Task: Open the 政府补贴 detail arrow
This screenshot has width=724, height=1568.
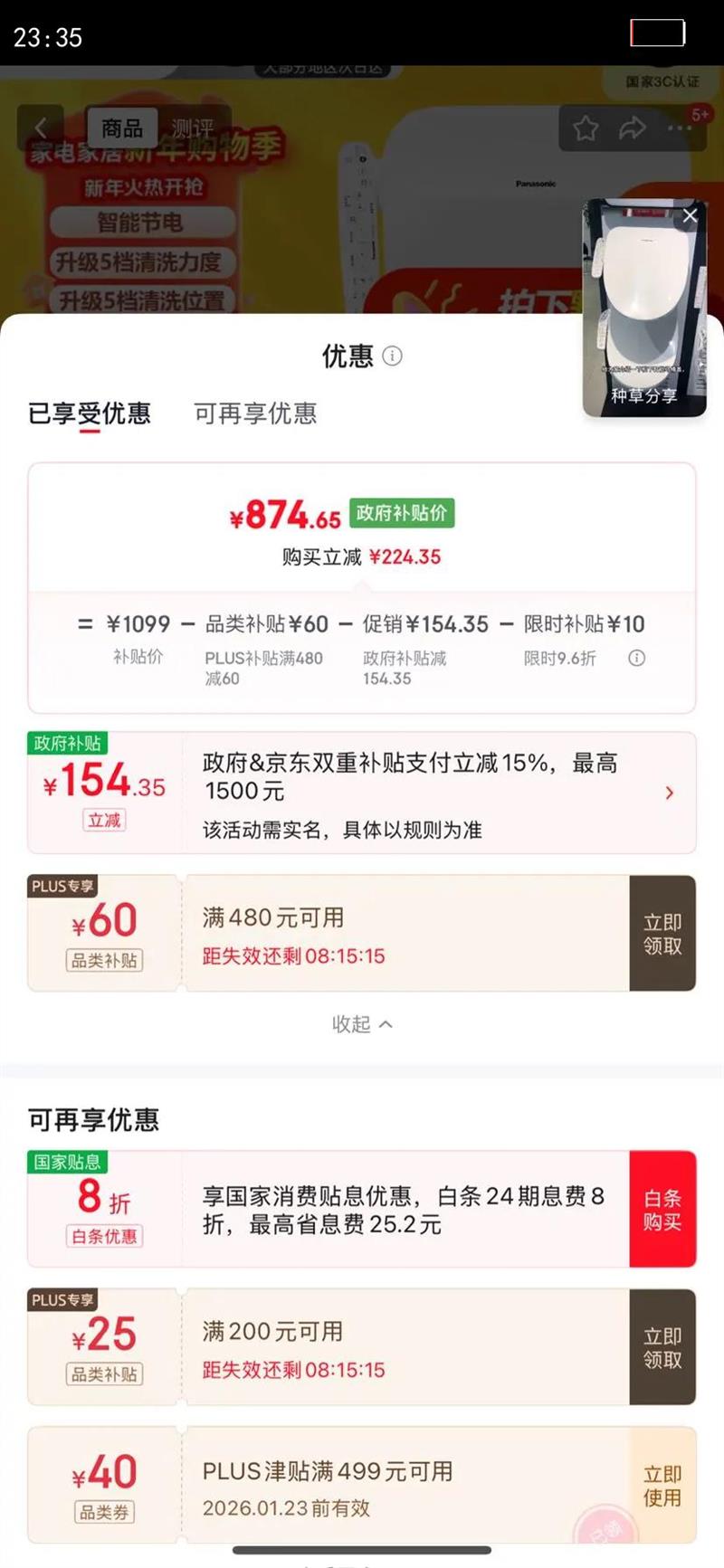Action: point(670,792)
